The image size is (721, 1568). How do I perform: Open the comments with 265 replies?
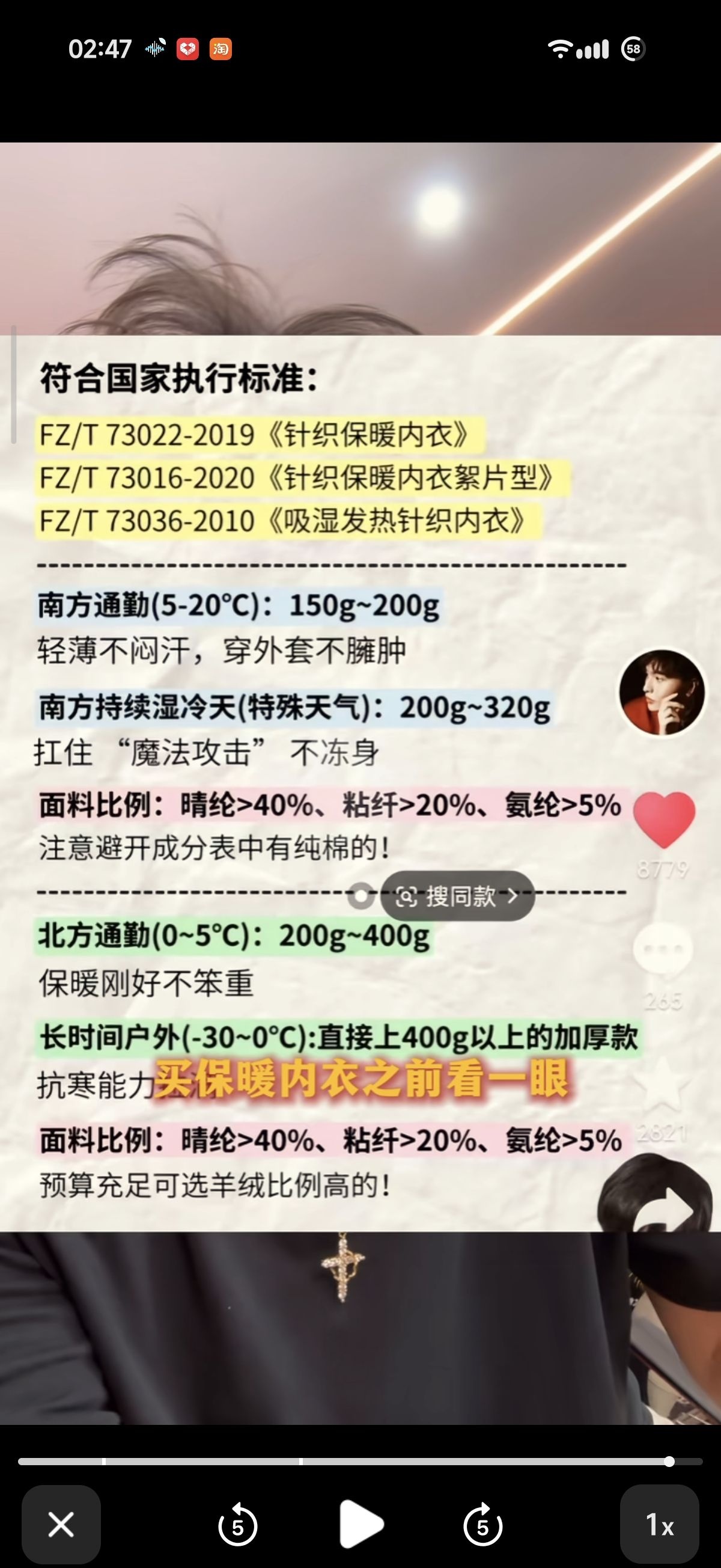[x=663, y=949]
